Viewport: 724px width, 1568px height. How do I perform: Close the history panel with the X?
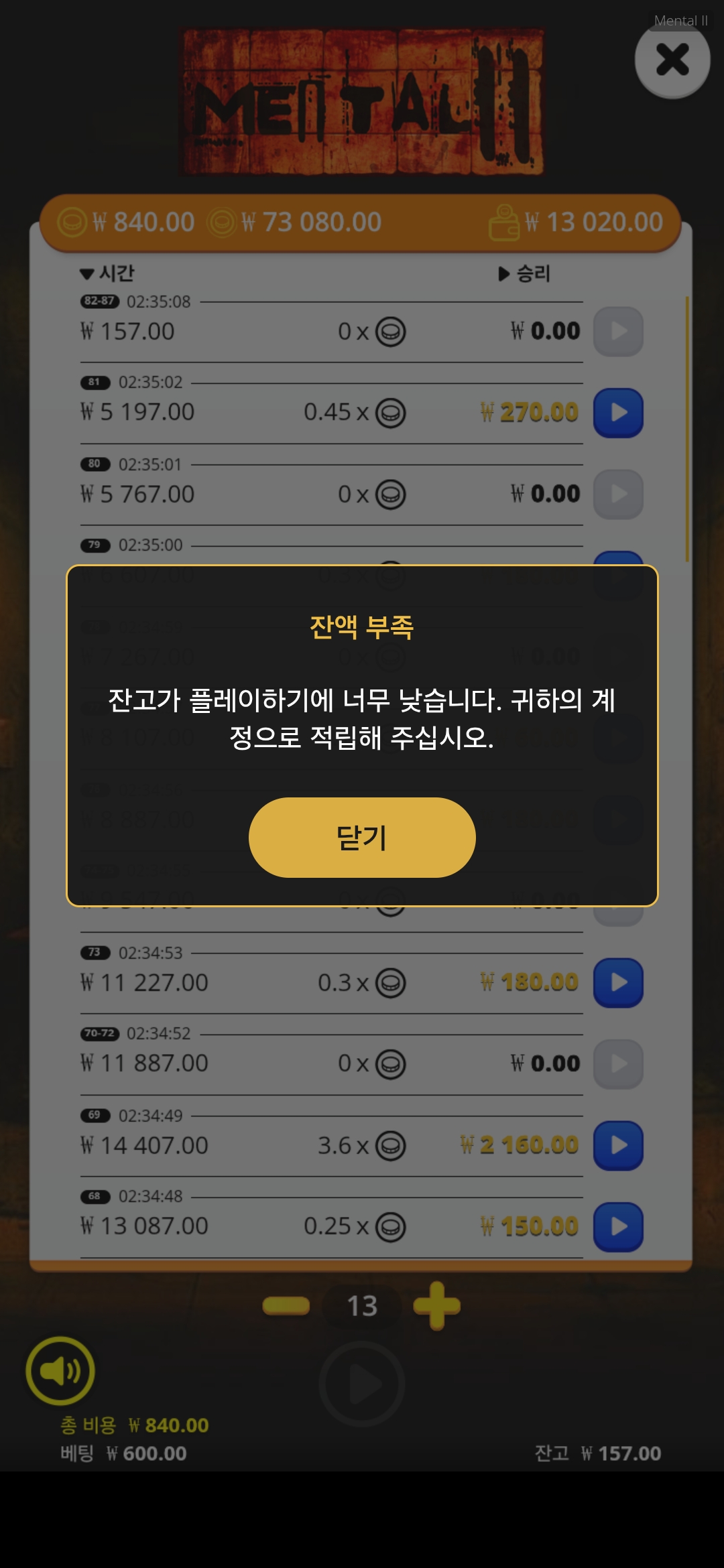(x=672, y=60)
